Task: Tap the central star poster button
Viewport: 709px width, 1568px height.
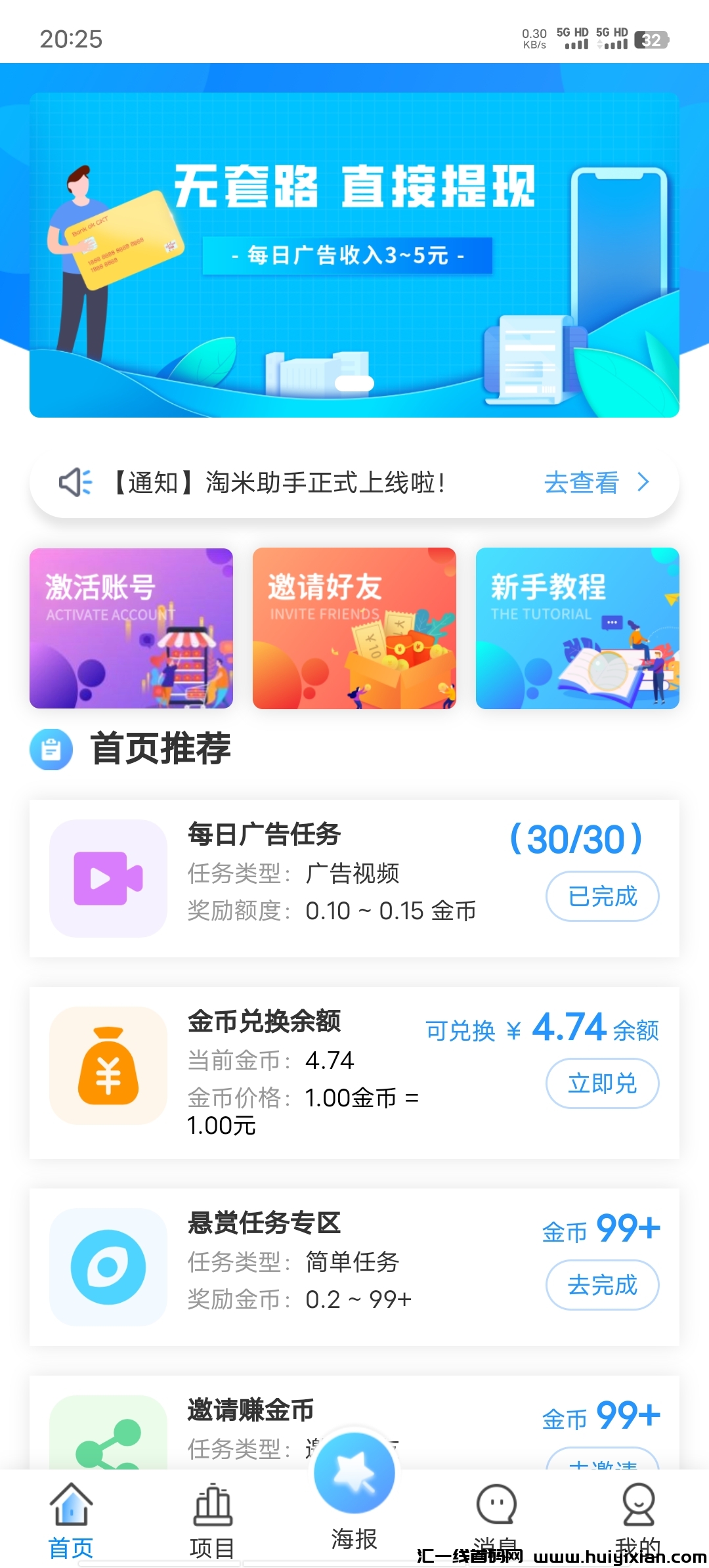Action: click(354, 1473)
